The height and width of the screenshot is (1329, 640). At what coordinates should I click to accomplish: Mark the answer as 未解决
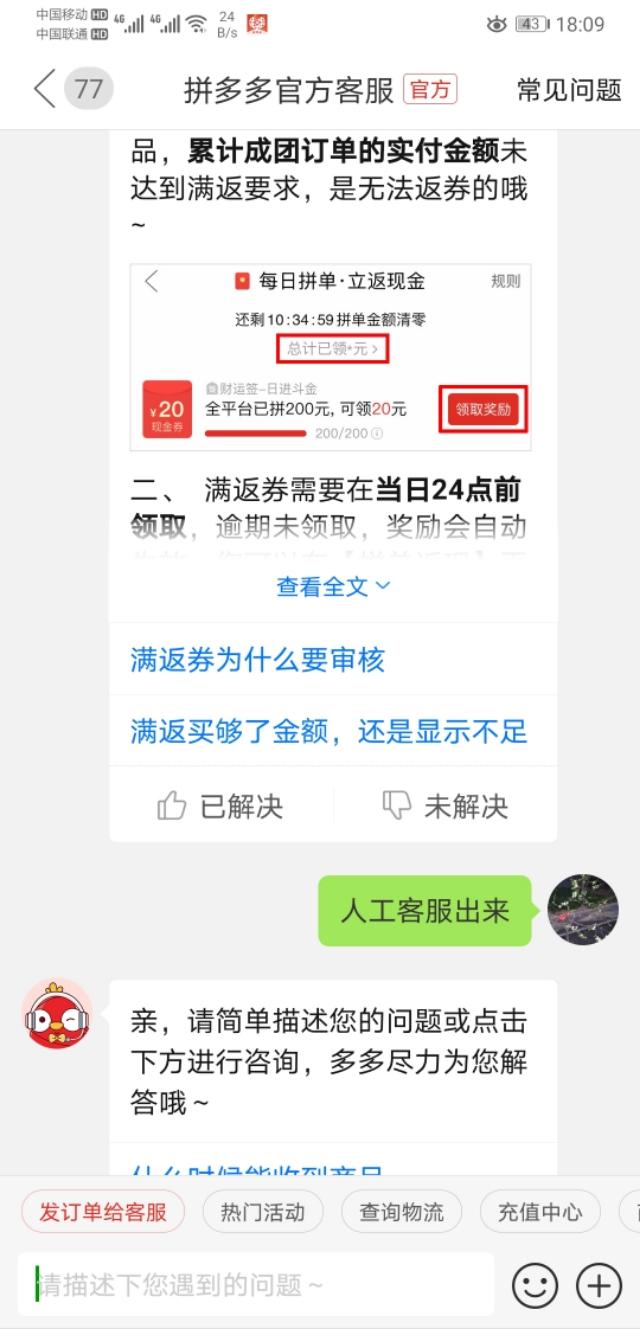tap(445, 806)
